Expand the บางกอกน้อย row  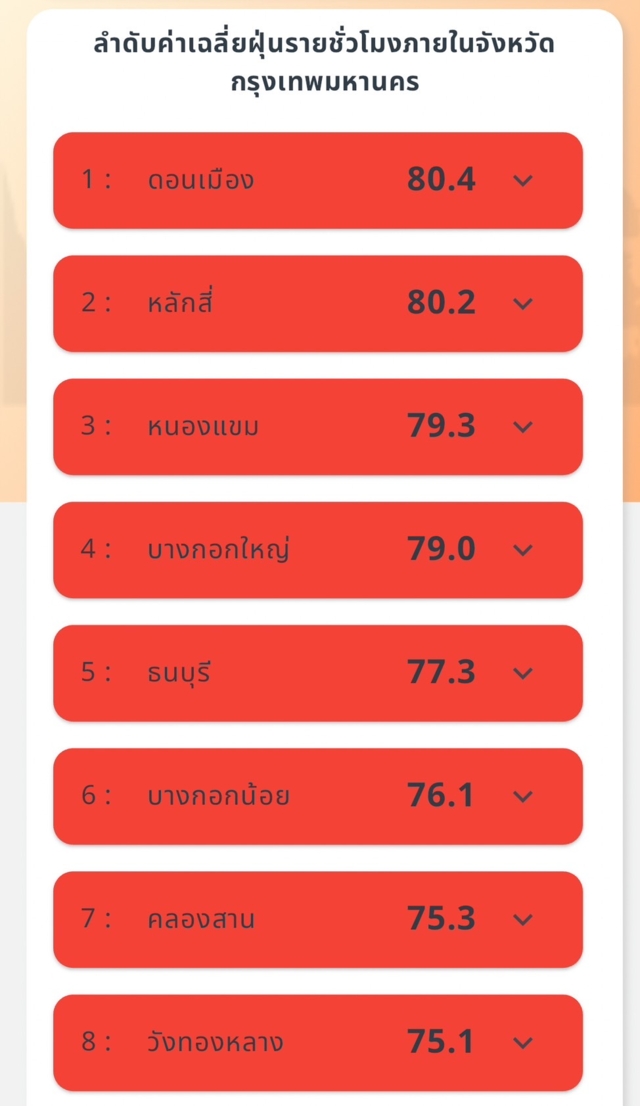523,796
